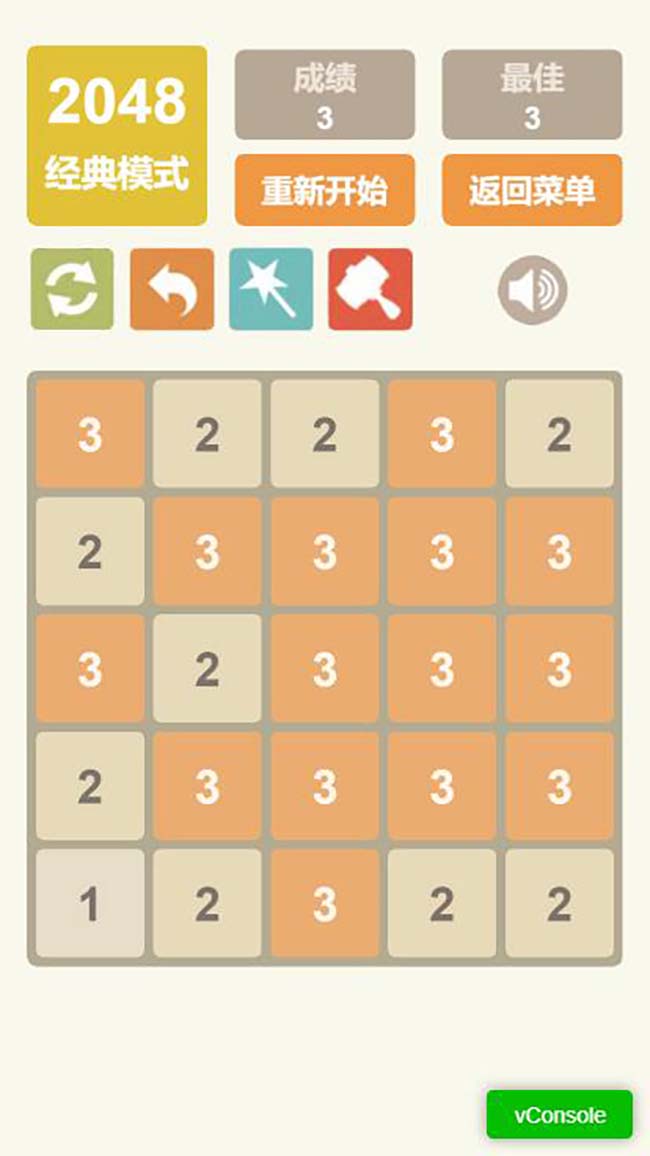The image size is (650, 1156).
Task: Return to menu via 返回菜单
Action: pyautogui.click(x=531, y=190)
